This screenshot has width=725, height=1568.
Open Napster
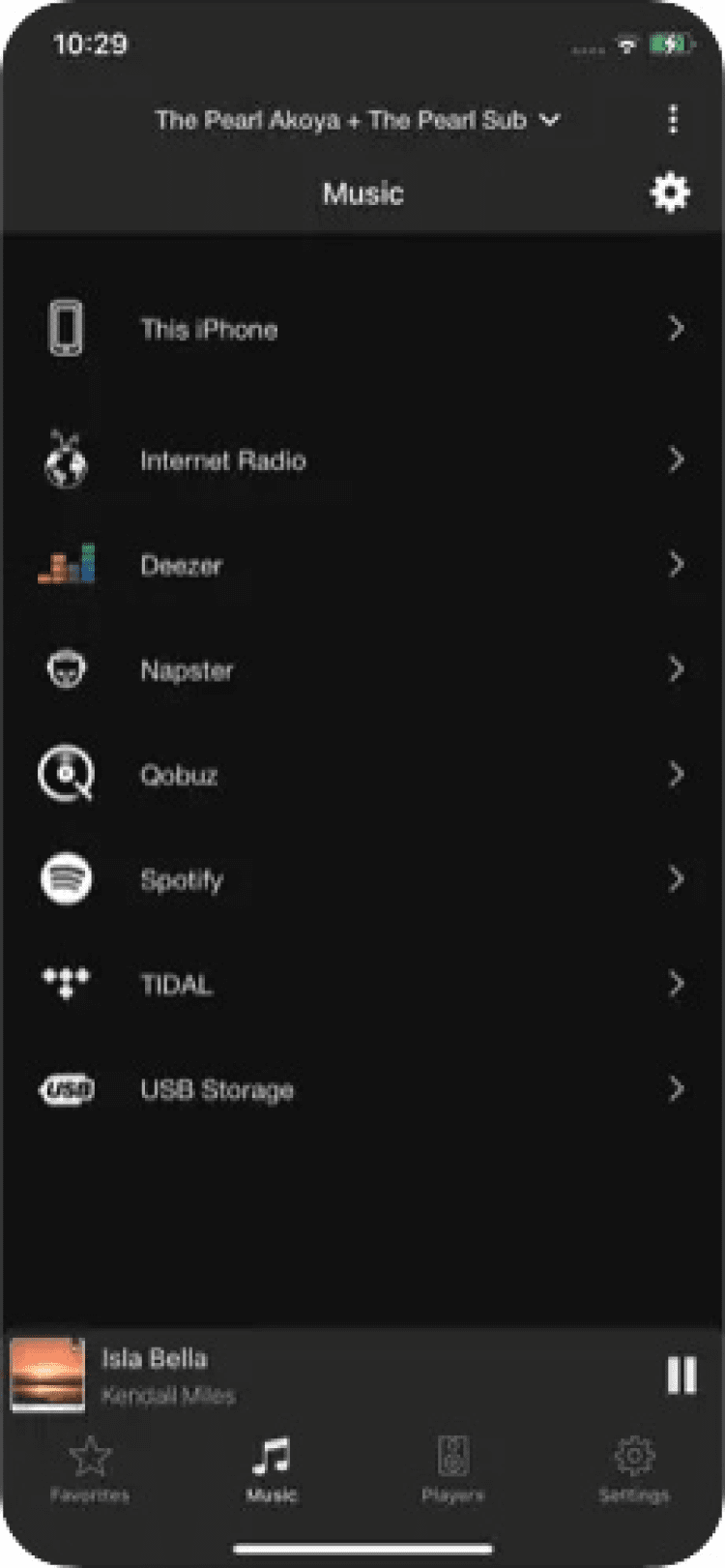(362, 669)
